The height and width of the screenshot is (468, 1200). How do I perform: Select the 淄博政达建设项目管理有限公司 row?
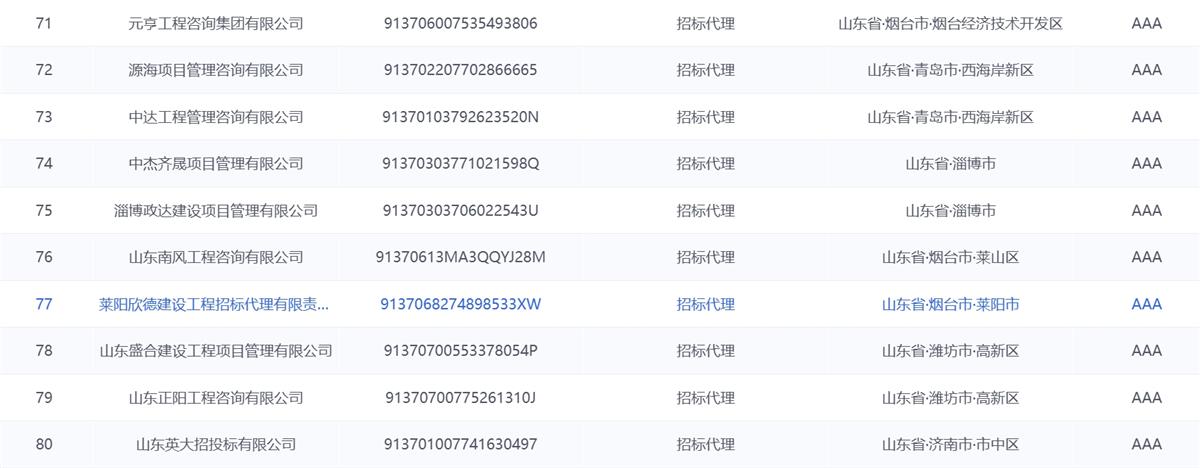[216, 210]
